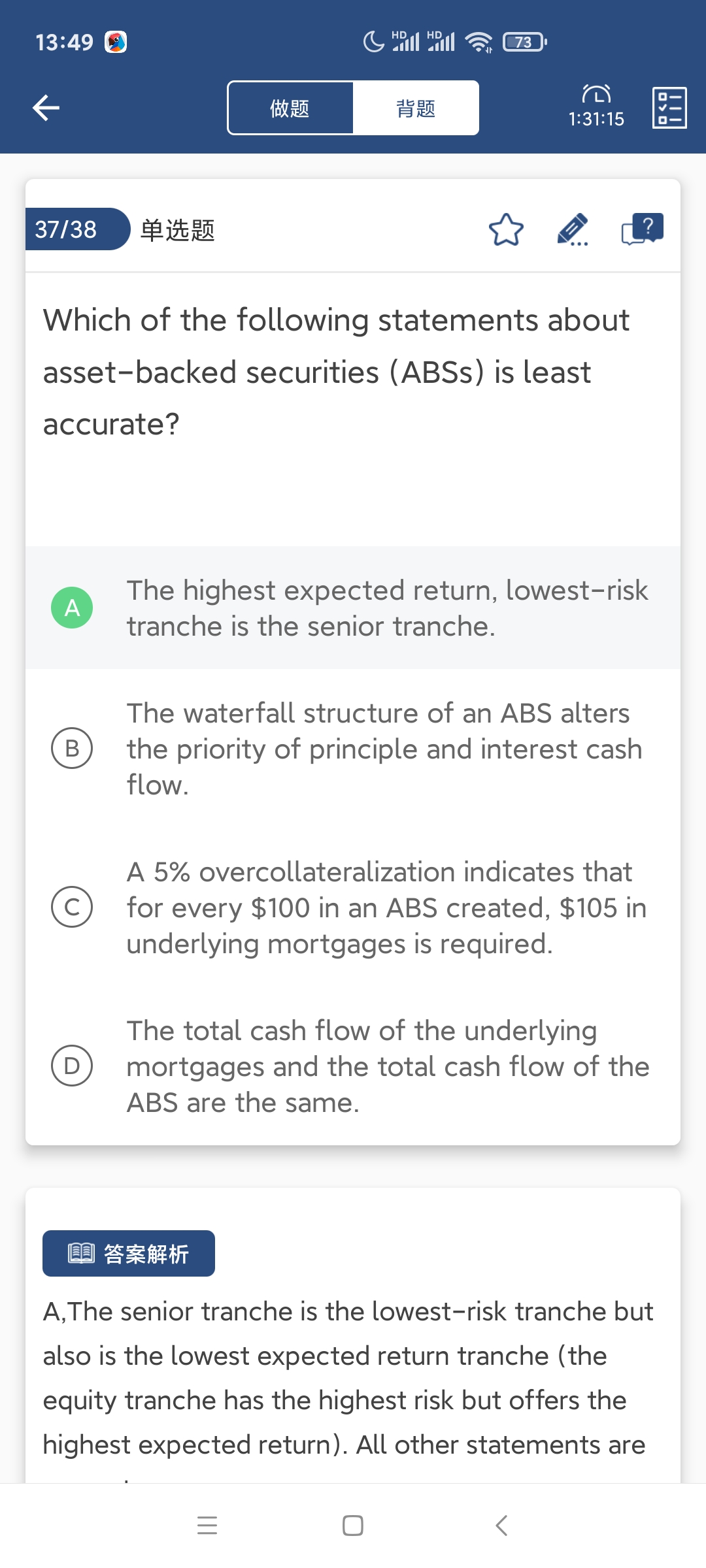Switch to the 背题 mode tab
This screenshot has width=706, height=1568.
coord(416,108)
